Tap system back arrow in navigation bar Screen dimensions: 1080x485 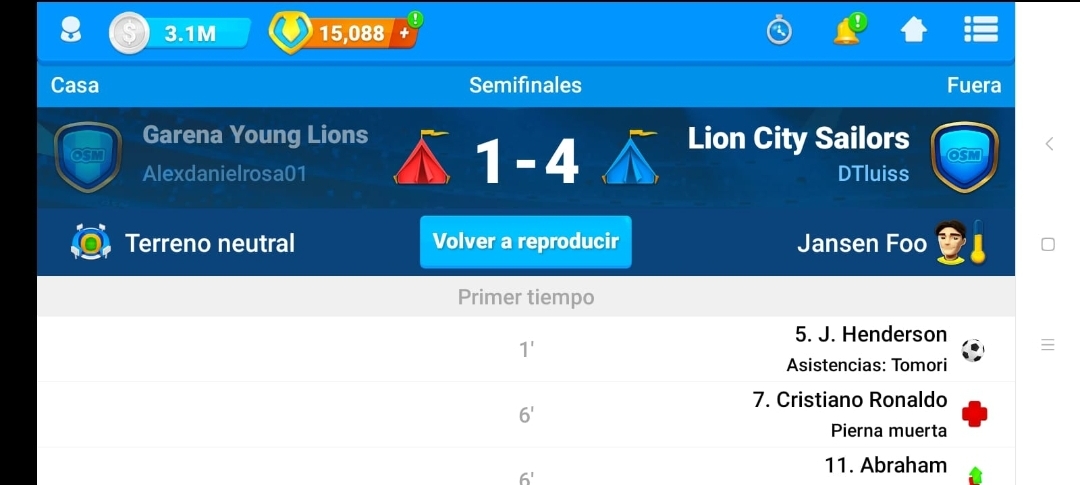coord(1048,144)
